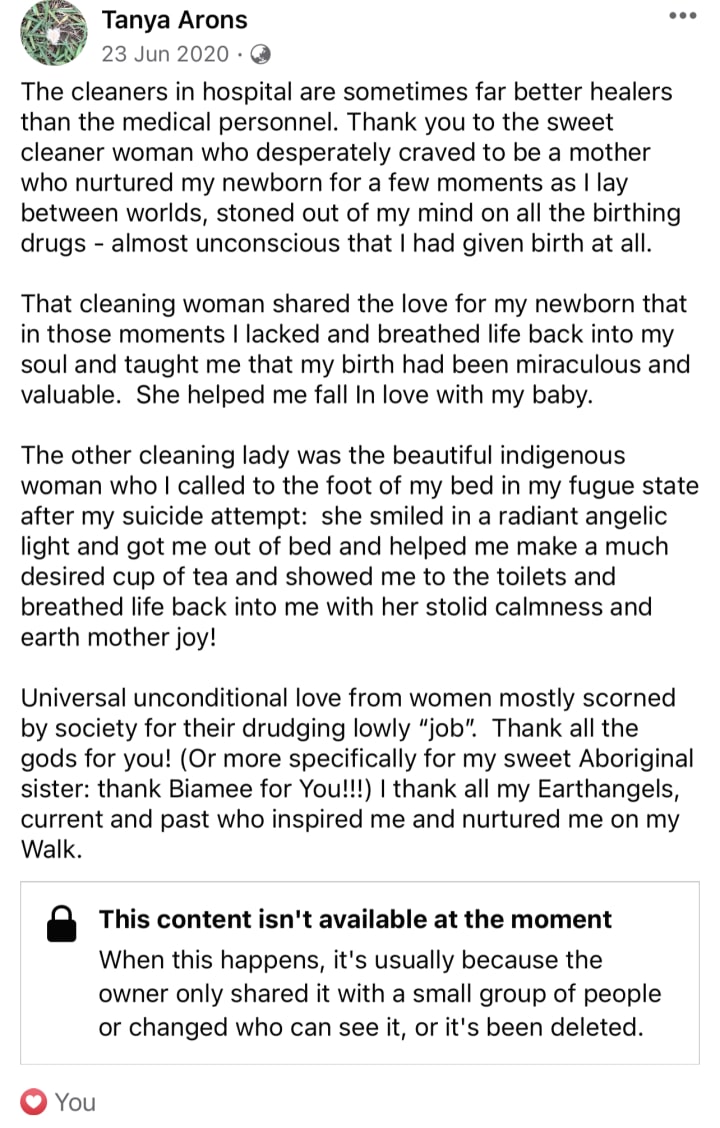Image resolution: width=720 pixels, height=1128 pixels.
Task: Open the post from its 23 Jun 2020 date
Action: [164, 54]
